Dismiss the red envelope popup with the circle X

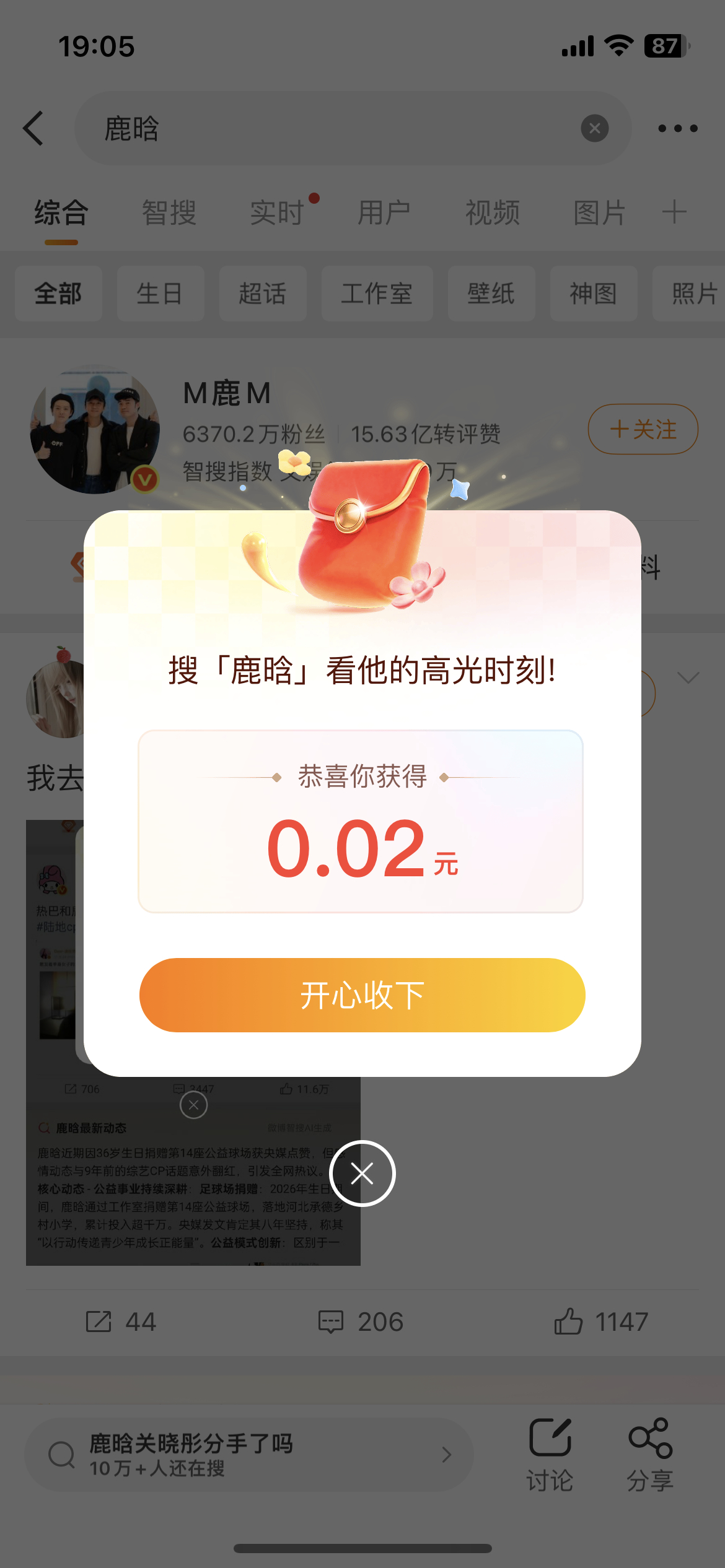pyautogui.click(x=362, y=1173)
